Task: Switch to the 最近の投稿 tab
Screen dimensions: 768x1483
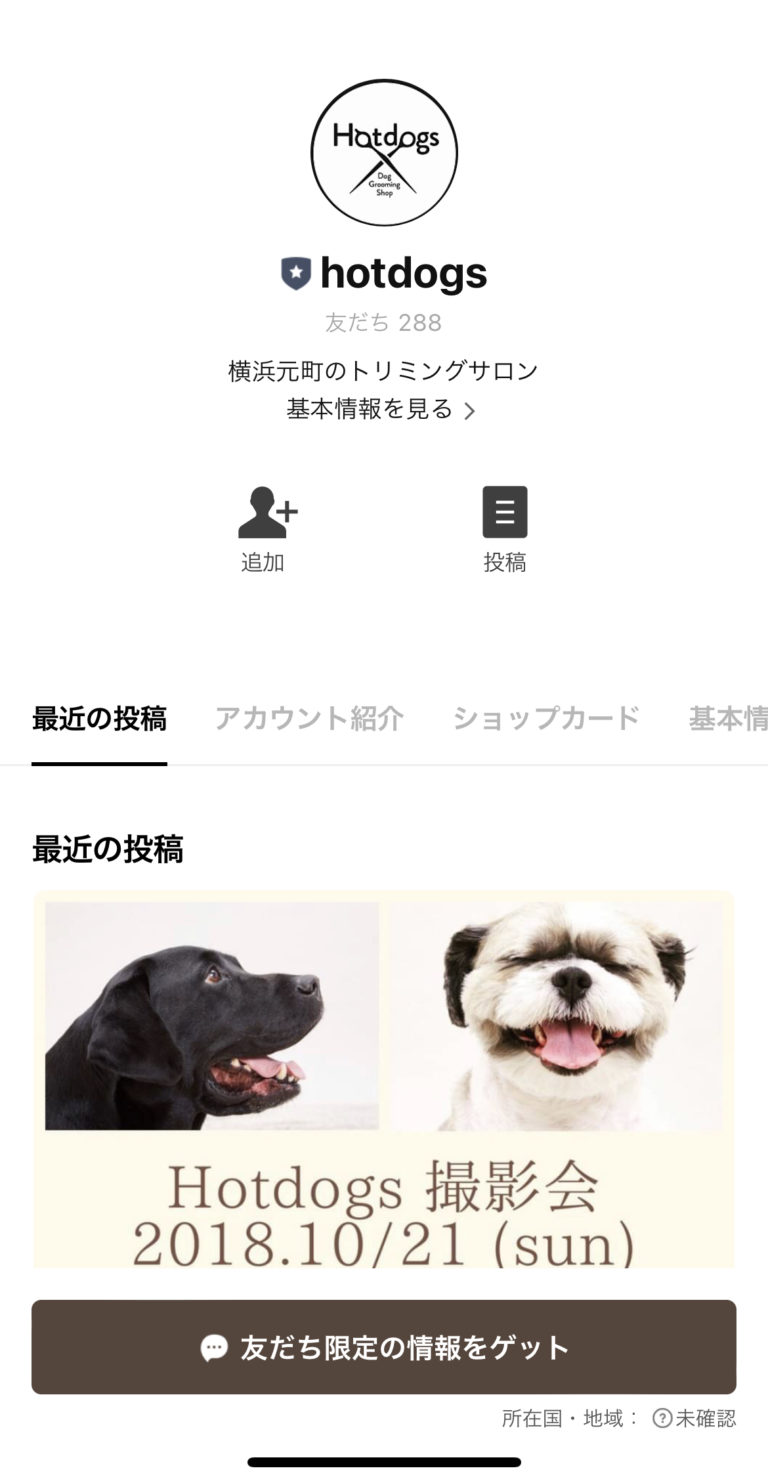Action: tap(99, 719)
